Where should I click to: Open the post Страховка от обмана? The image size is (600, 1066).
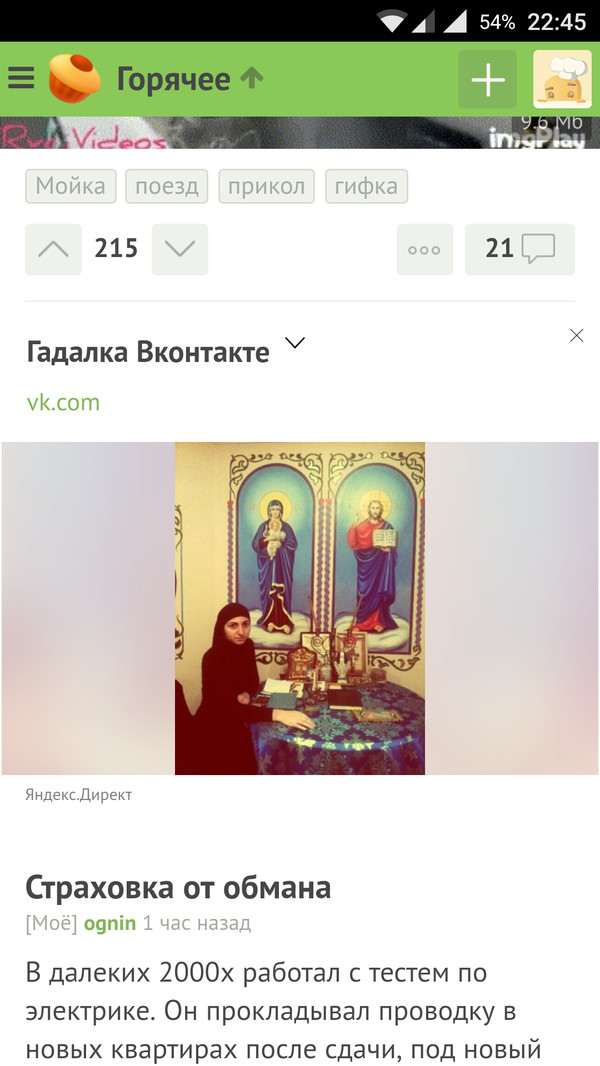[178, 887]
